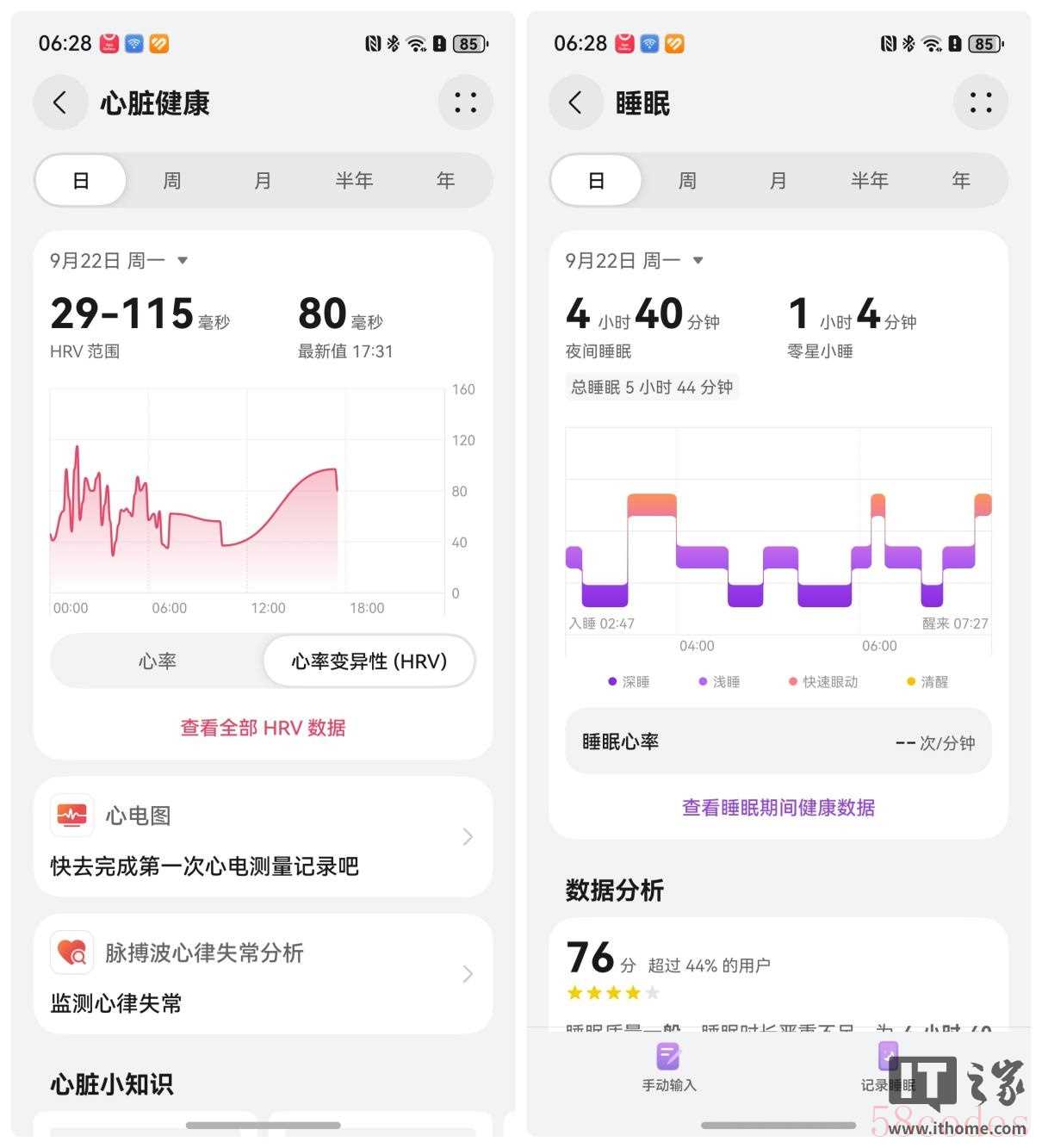Image resolution: width=1042 pixels, height=1148 pixels.
Task: Switch to 周 tab in 心脏健康
Action: (172, 181)
